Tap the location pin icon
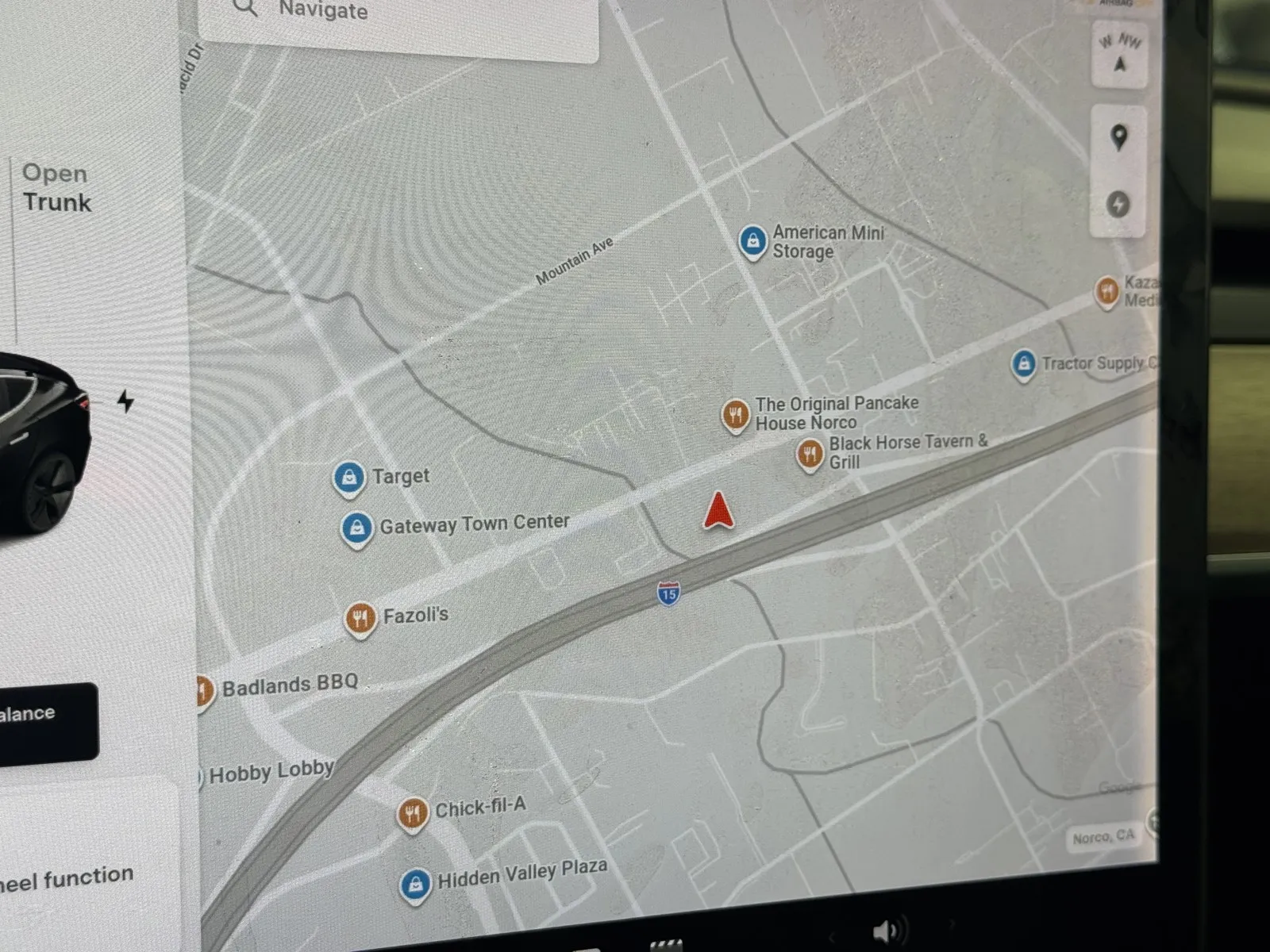The width and height of the screenshot is (1270, 952). point(1118,138)
